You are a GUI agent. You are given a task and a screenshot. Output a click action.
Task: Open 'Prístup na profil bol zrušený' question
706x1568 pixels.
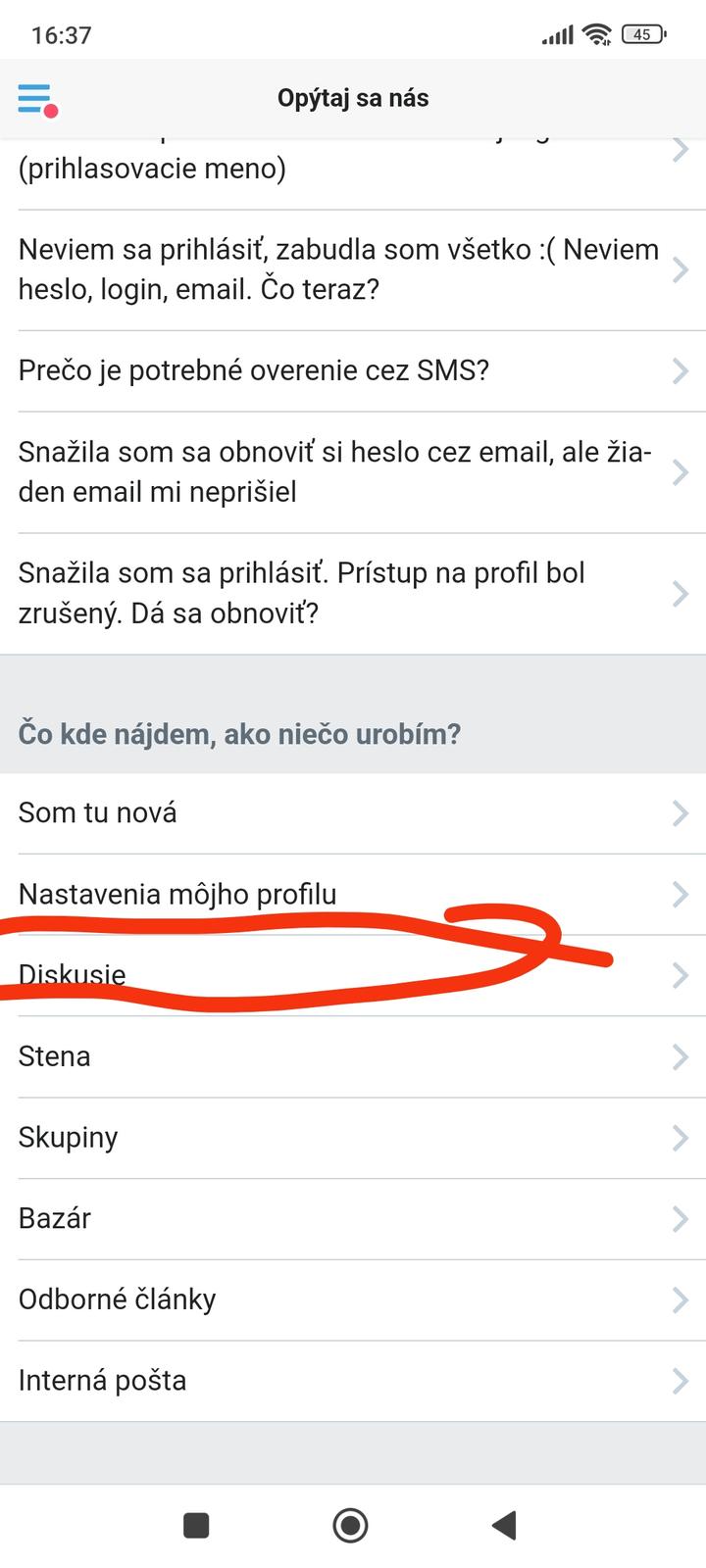click(x=353, y=594)
